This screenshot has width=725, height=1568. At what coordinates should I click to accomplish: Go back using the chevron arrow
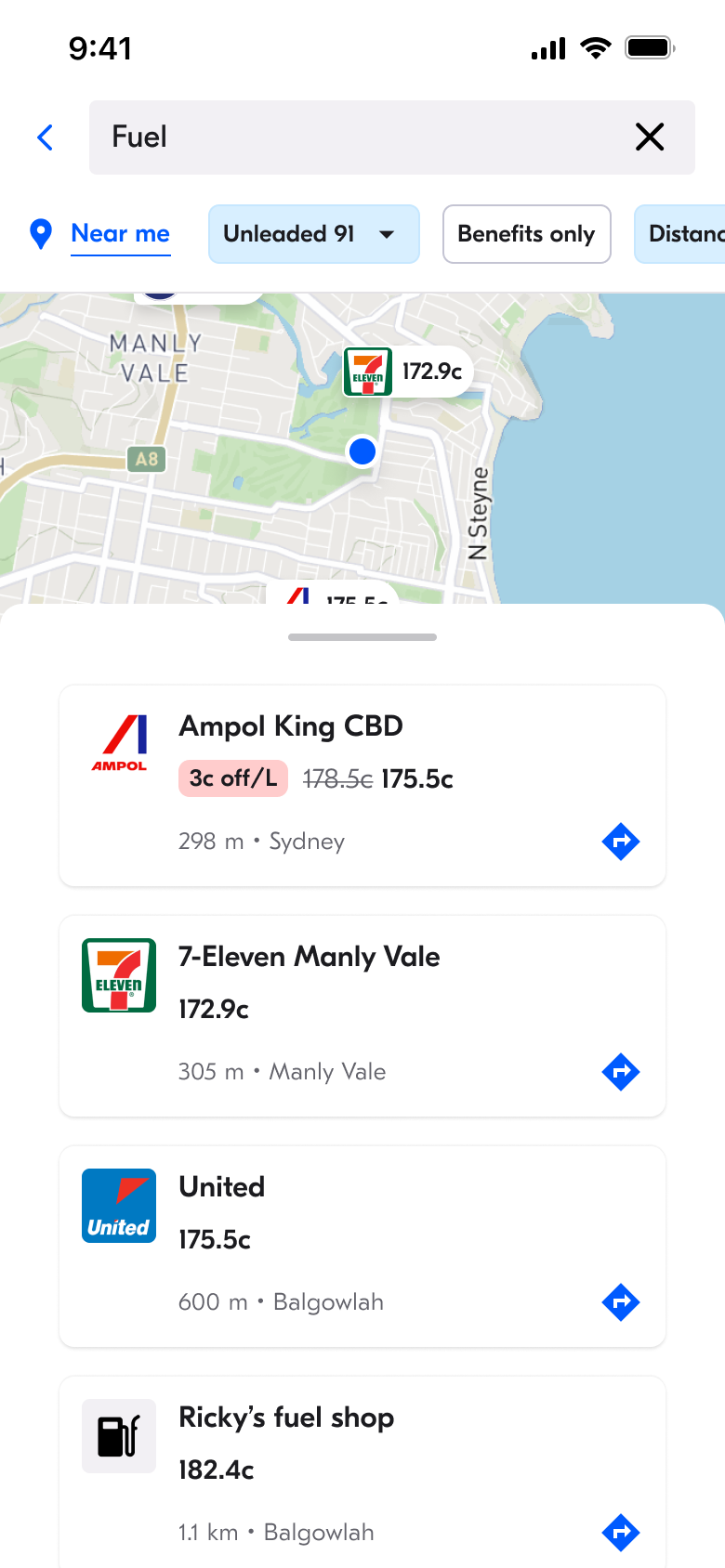tap(45, 137)
